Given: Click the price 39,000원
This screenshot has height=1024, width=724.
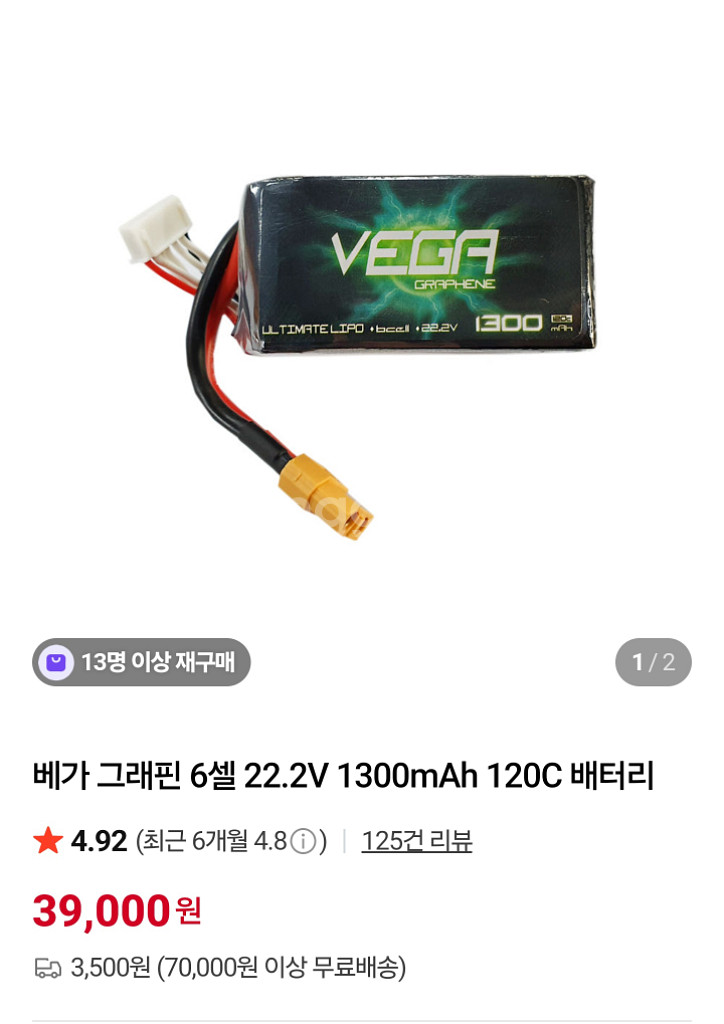Looking at the screenshot, I should 110,911.
